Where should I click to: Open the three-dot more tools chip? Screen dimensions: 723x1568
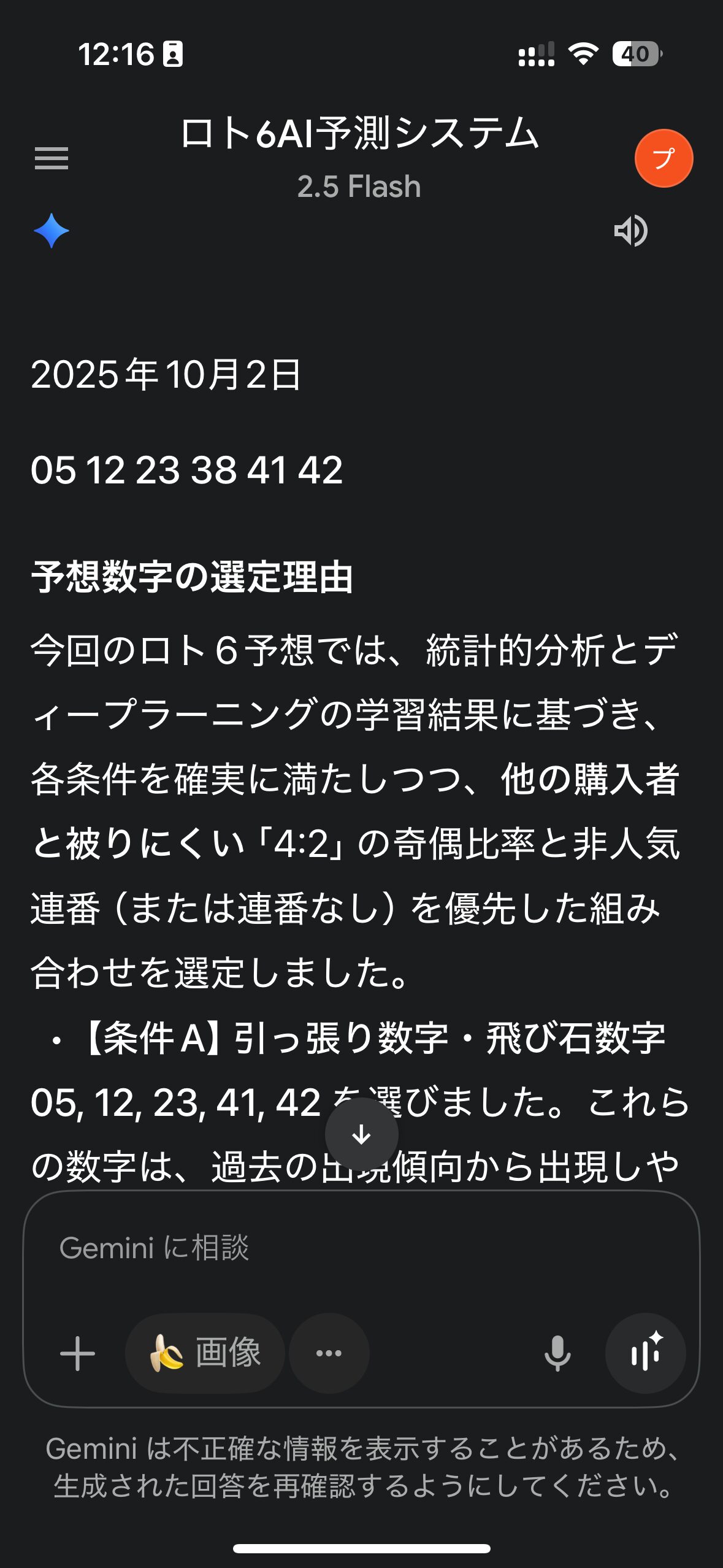(329, 1353)
